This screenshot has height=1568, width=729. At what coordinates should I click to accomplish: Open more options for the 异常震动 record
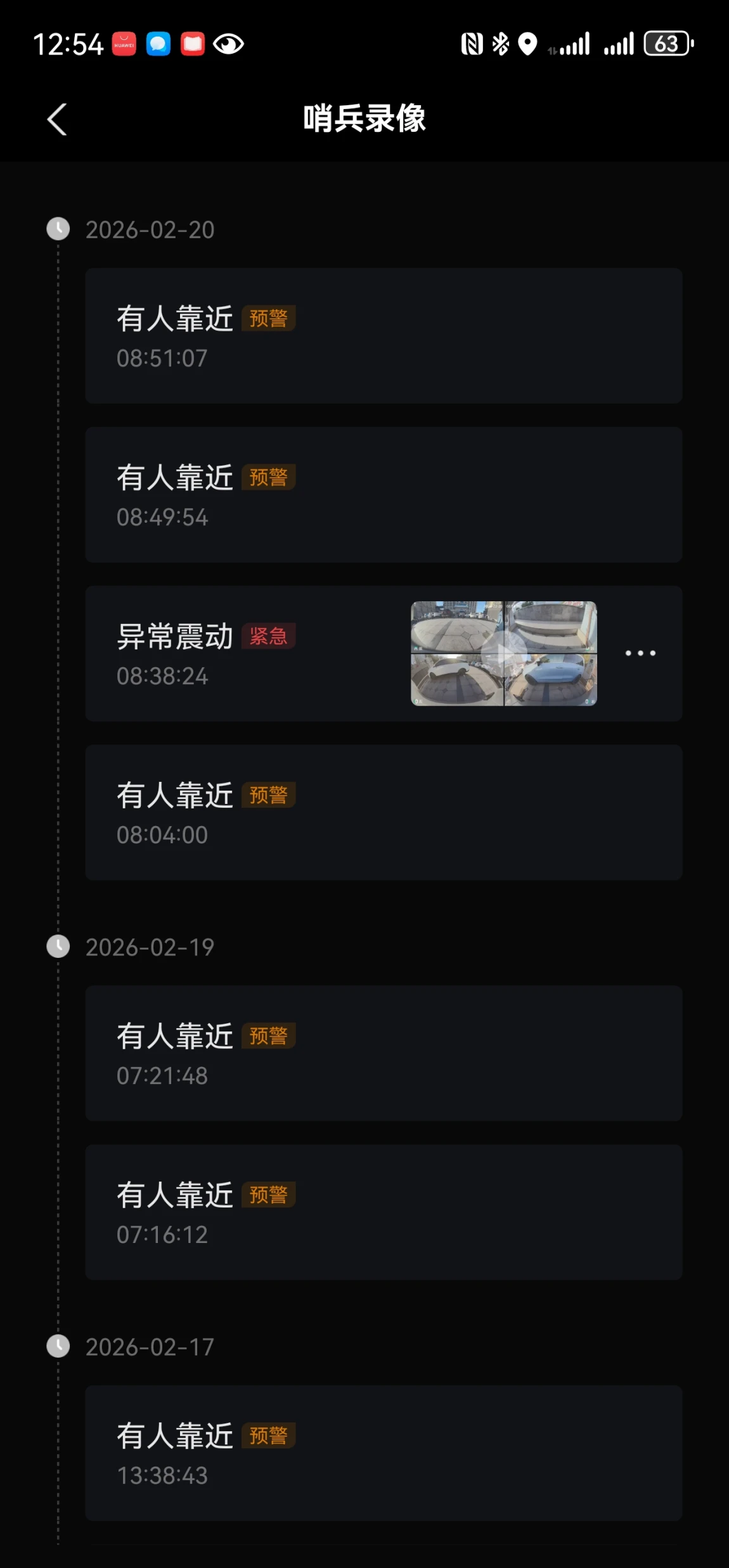click(640, 653)
